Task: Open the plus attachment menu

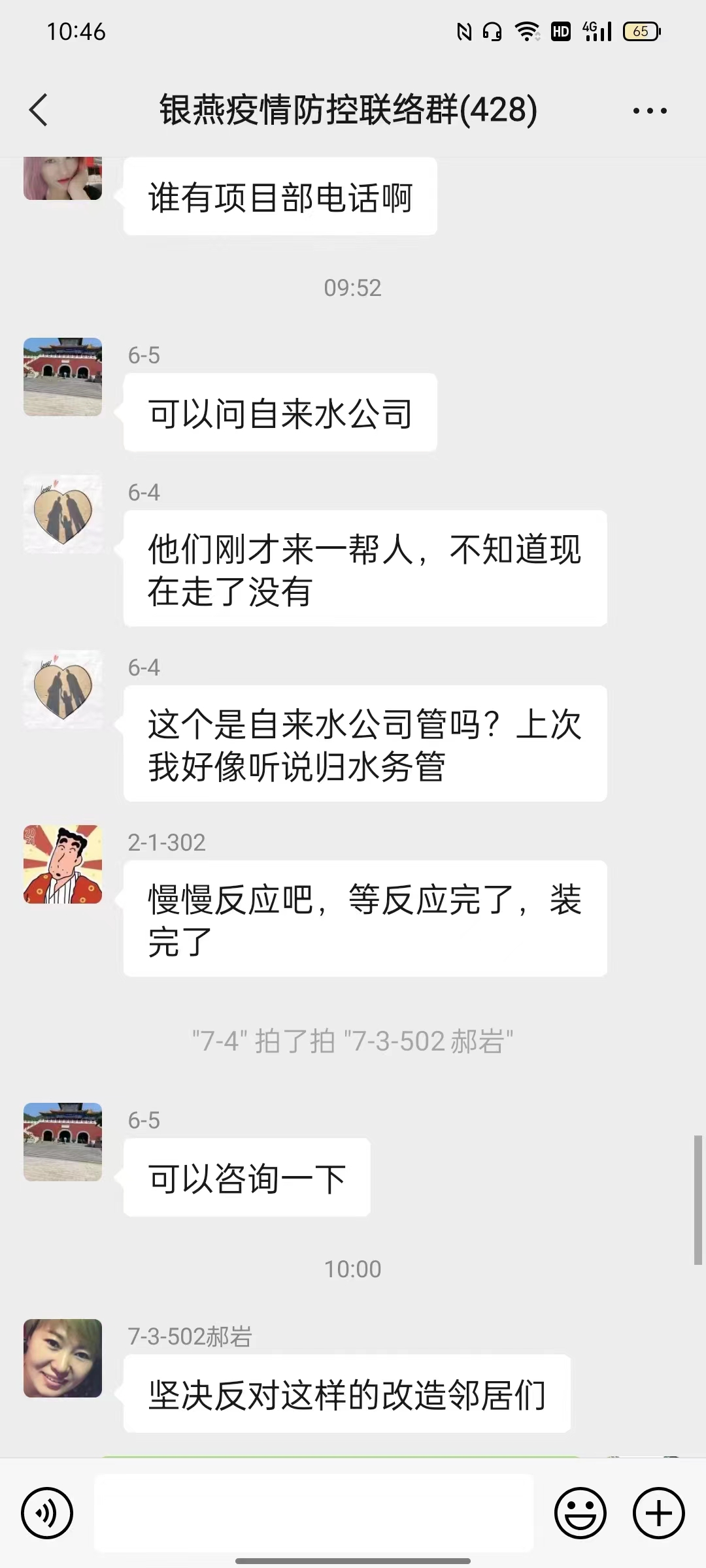Action: pyautogui.click(x=659, y=1513)
